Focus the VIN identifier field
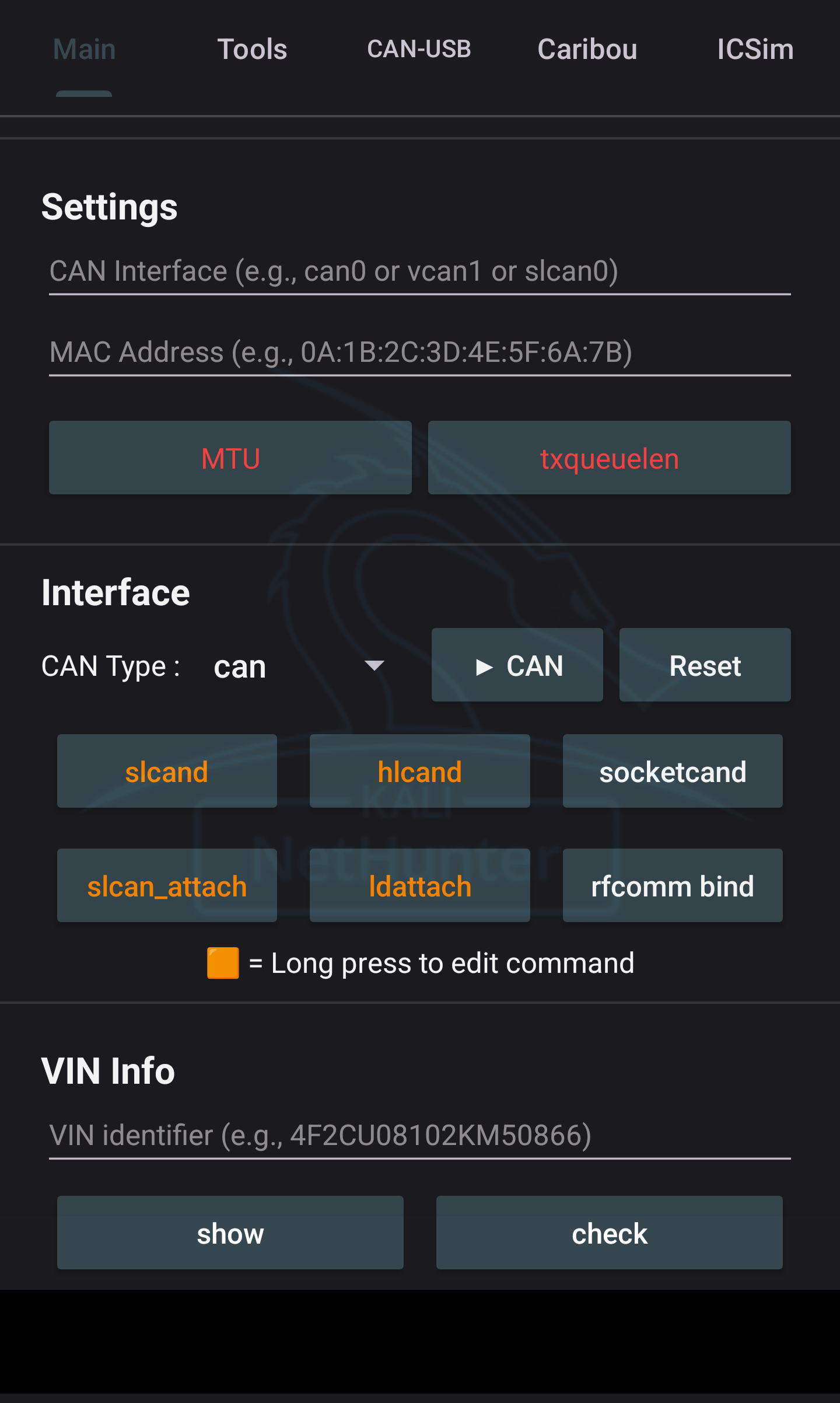 coord(420,1136)
